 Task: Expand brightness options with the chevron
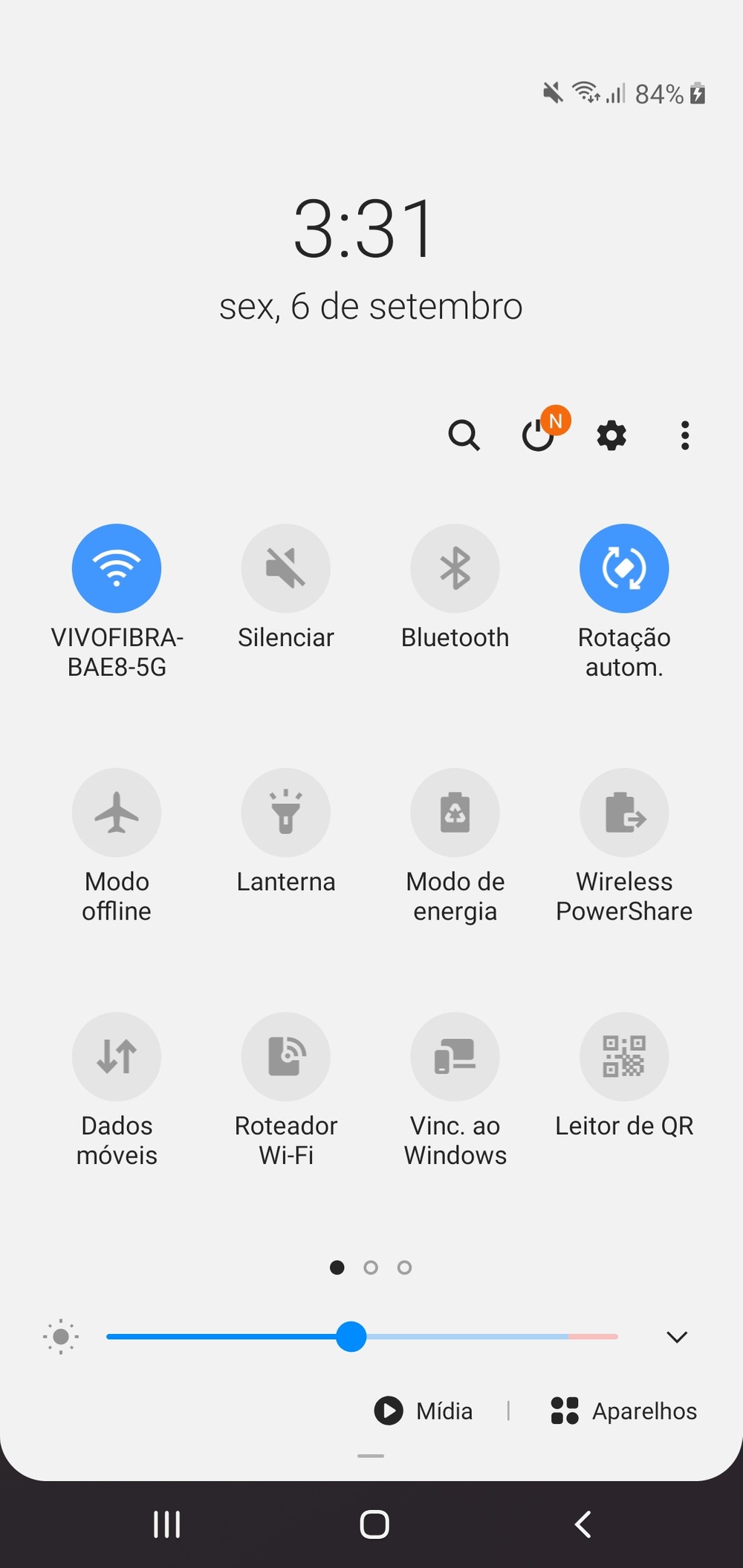677,1337
